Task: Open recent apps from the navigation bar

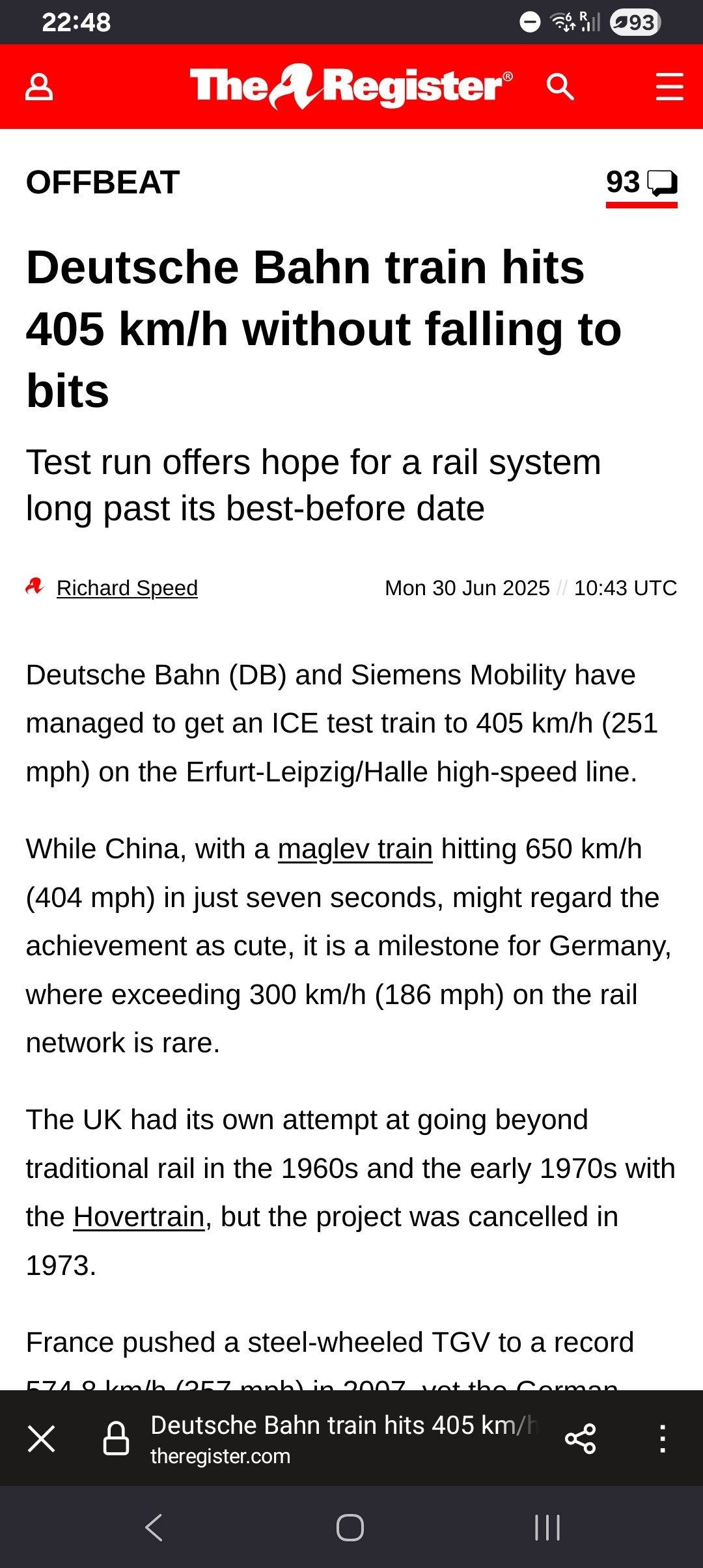Action: pos(547,1528)
